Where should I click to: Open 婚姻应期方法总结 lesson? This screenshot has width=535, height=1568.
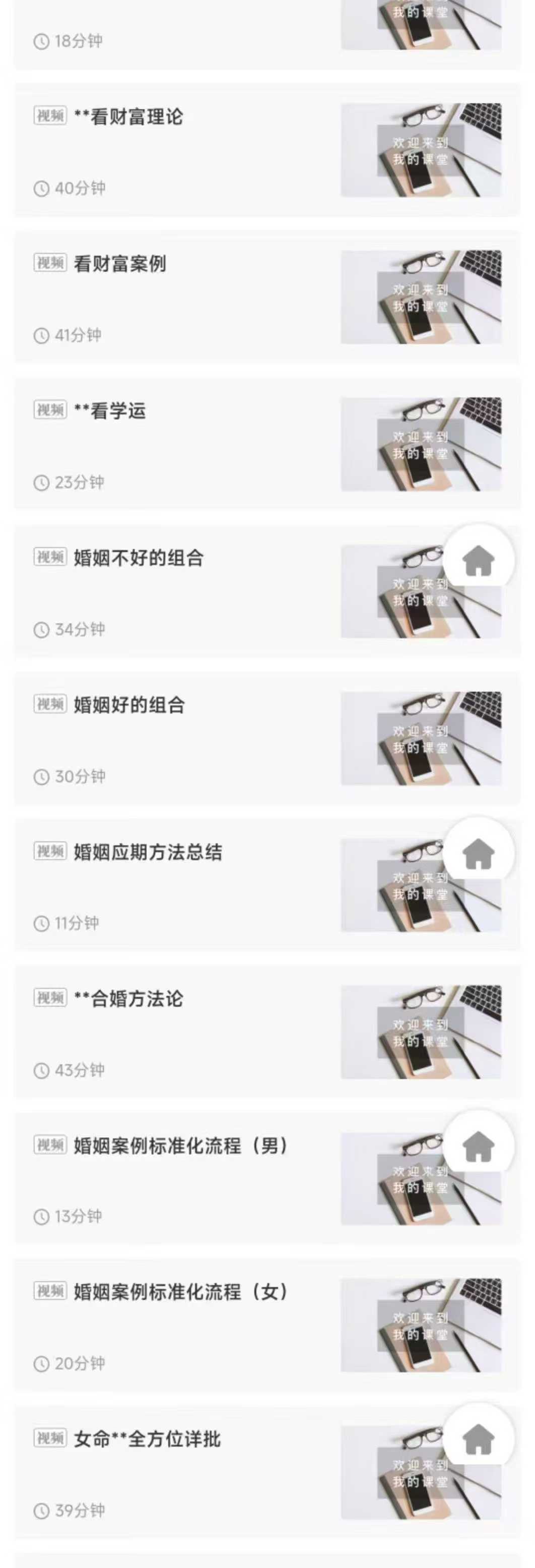[x=148, y=852]
